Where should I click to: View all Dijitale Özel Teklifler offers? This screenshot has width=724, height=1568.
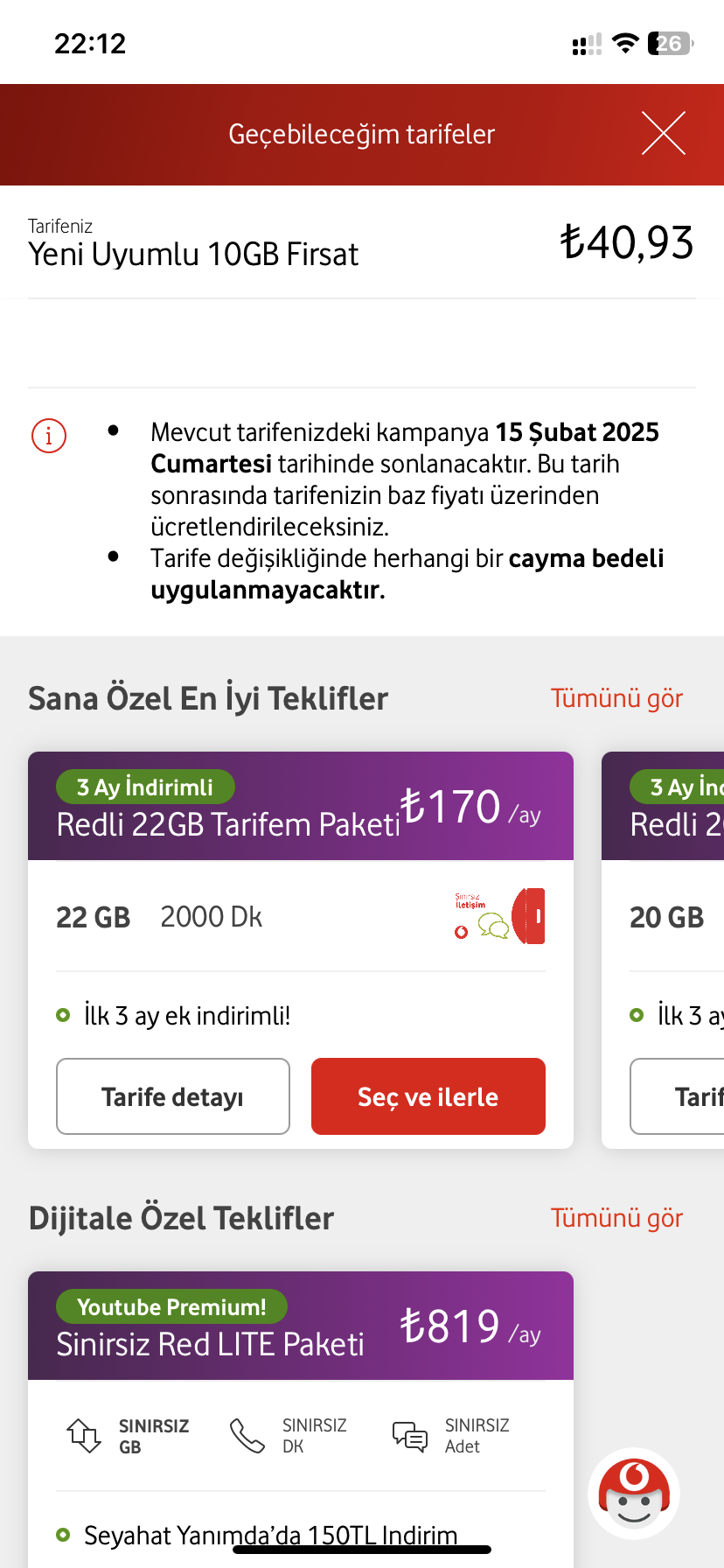click(x=616, y=1218)
